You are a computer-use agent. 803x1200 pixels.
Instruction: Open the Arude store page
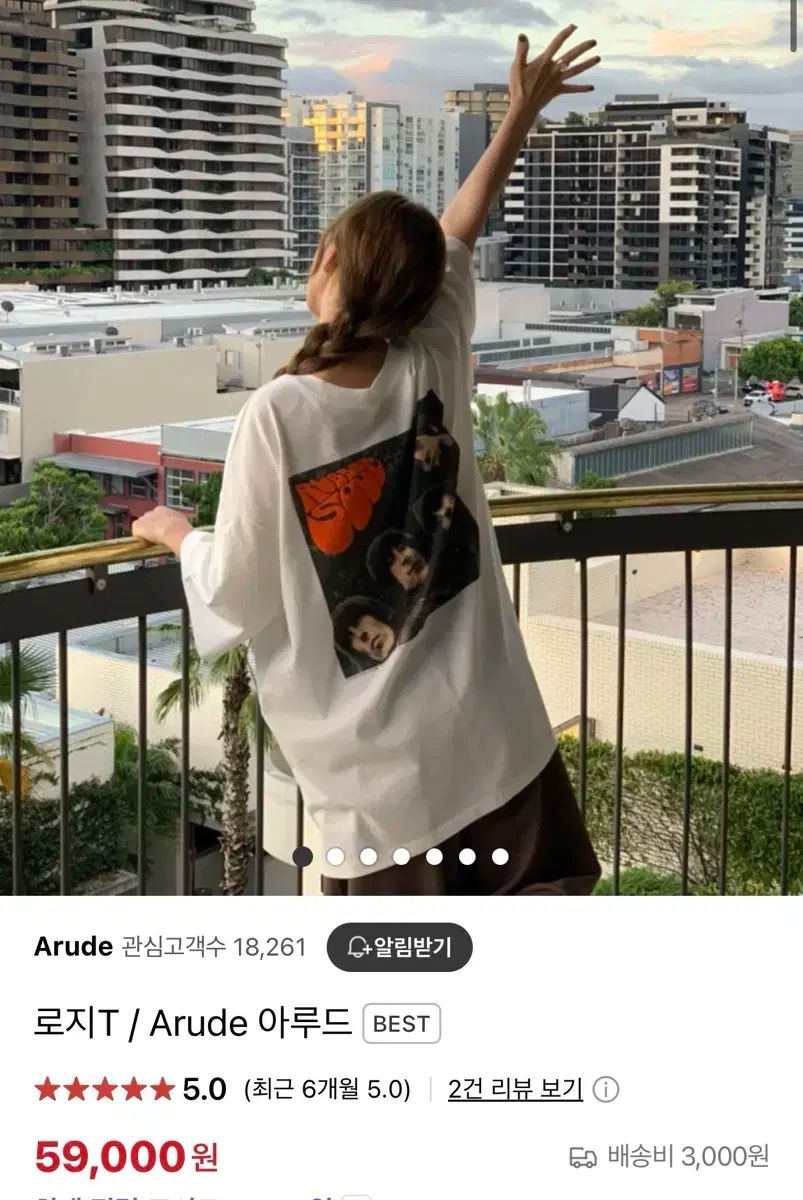coord(73,947)
